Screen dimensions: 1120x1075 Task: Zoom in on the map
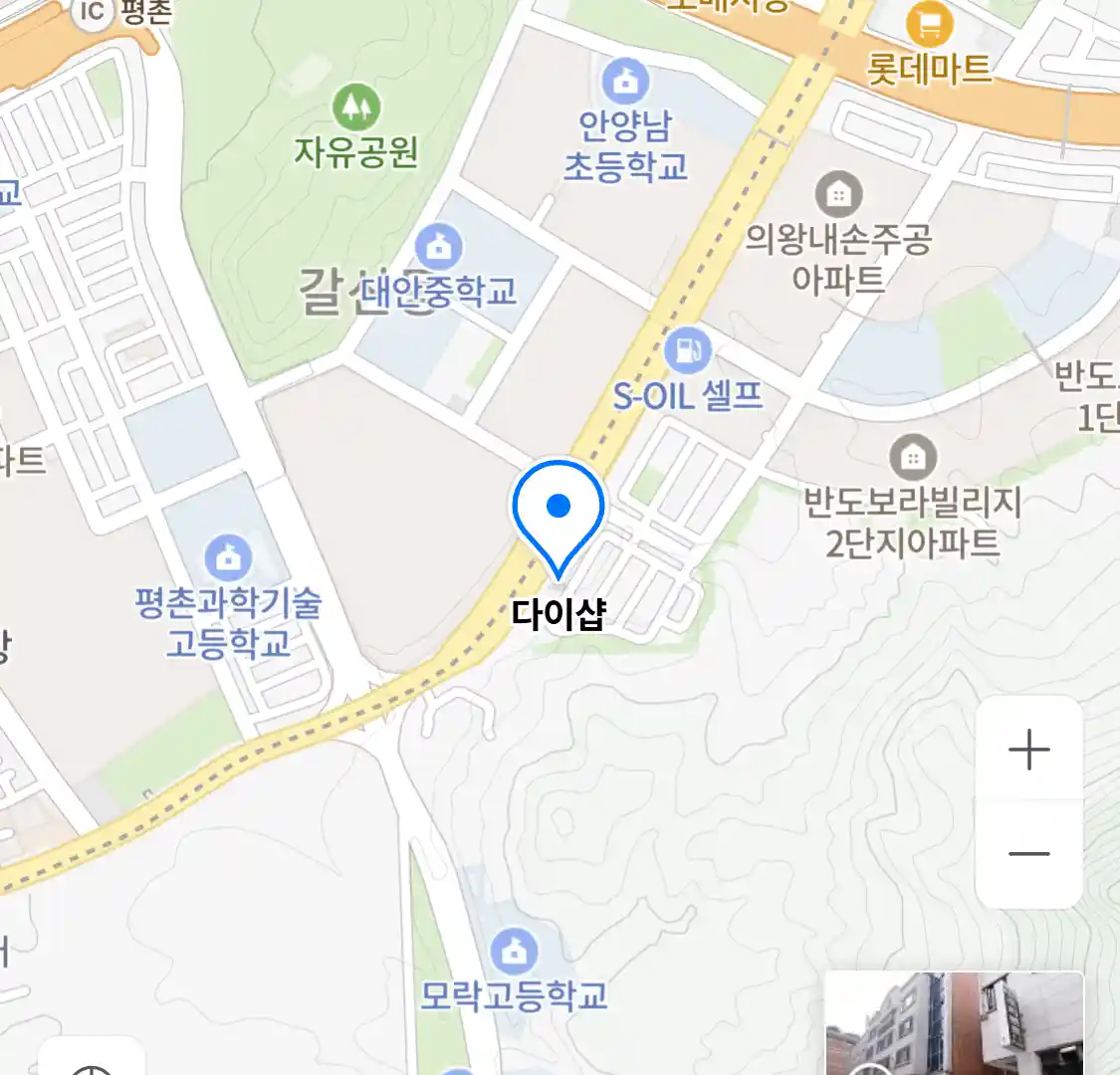1028,750
